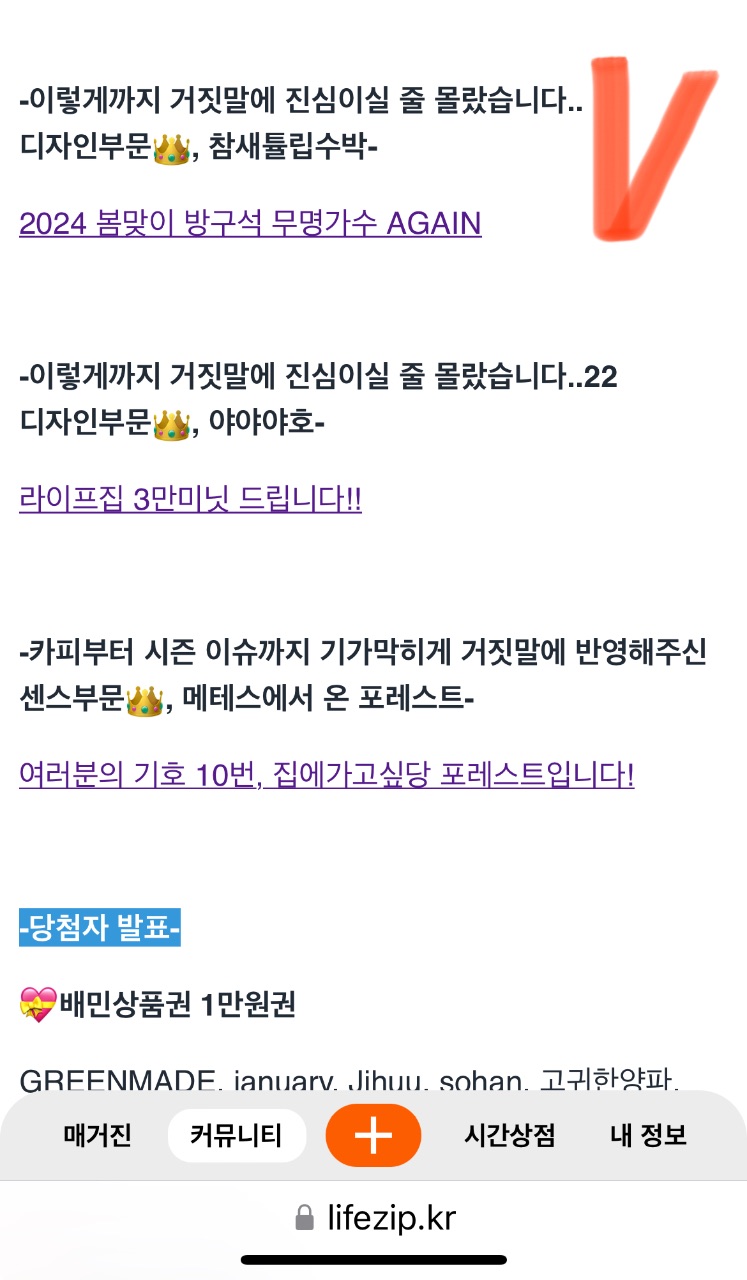Go to the 시간상점 tab

[510, 1136]
